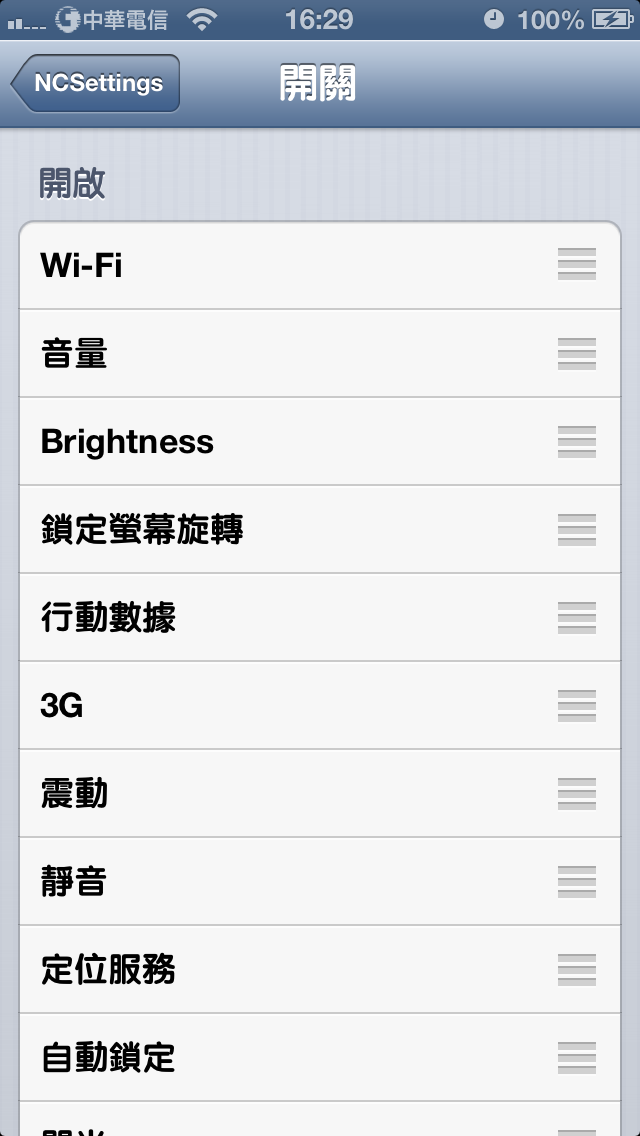Tap the Wi-Fi row
640x1136 pixels.
(x=320, y=265)
